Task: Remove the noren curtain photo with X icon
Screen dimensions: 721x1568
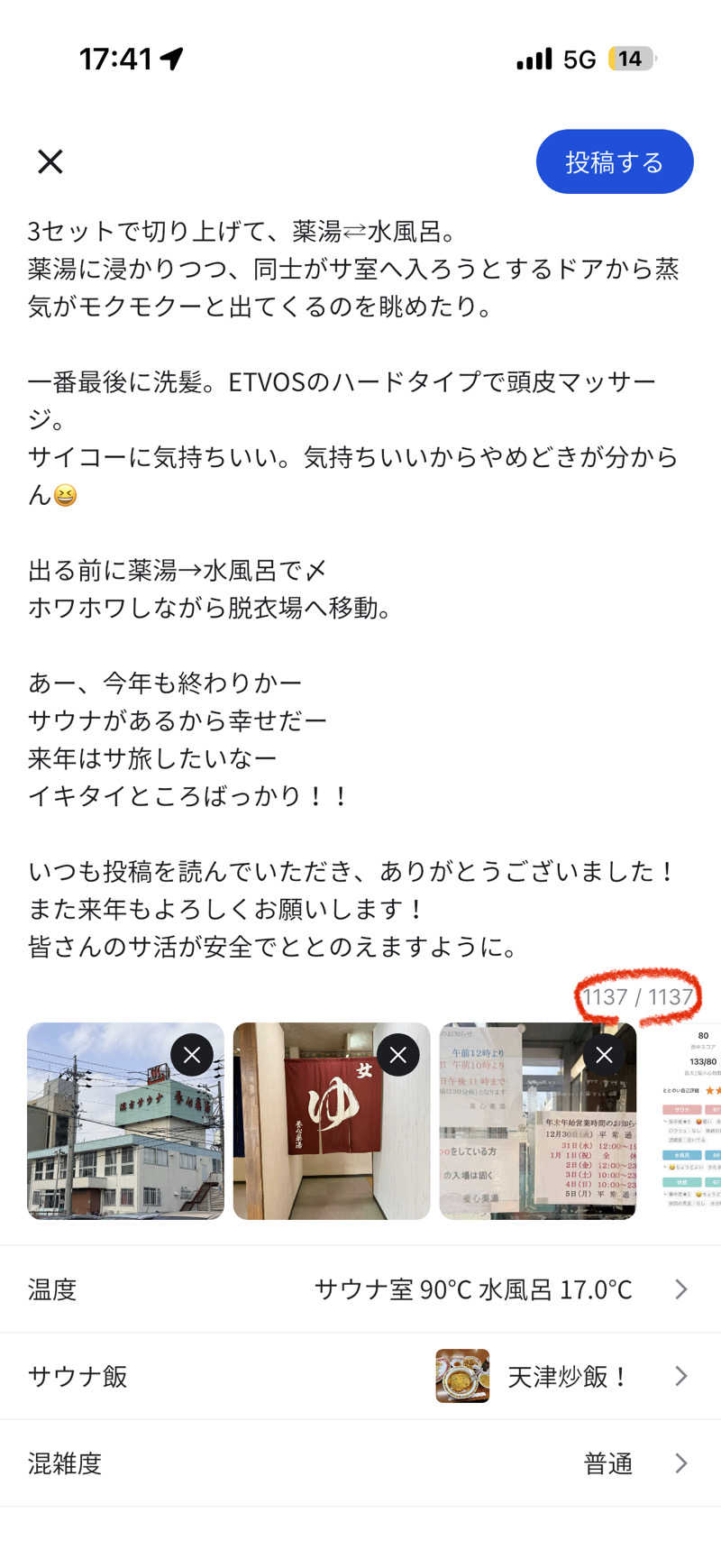Action: pos(397,1055)
